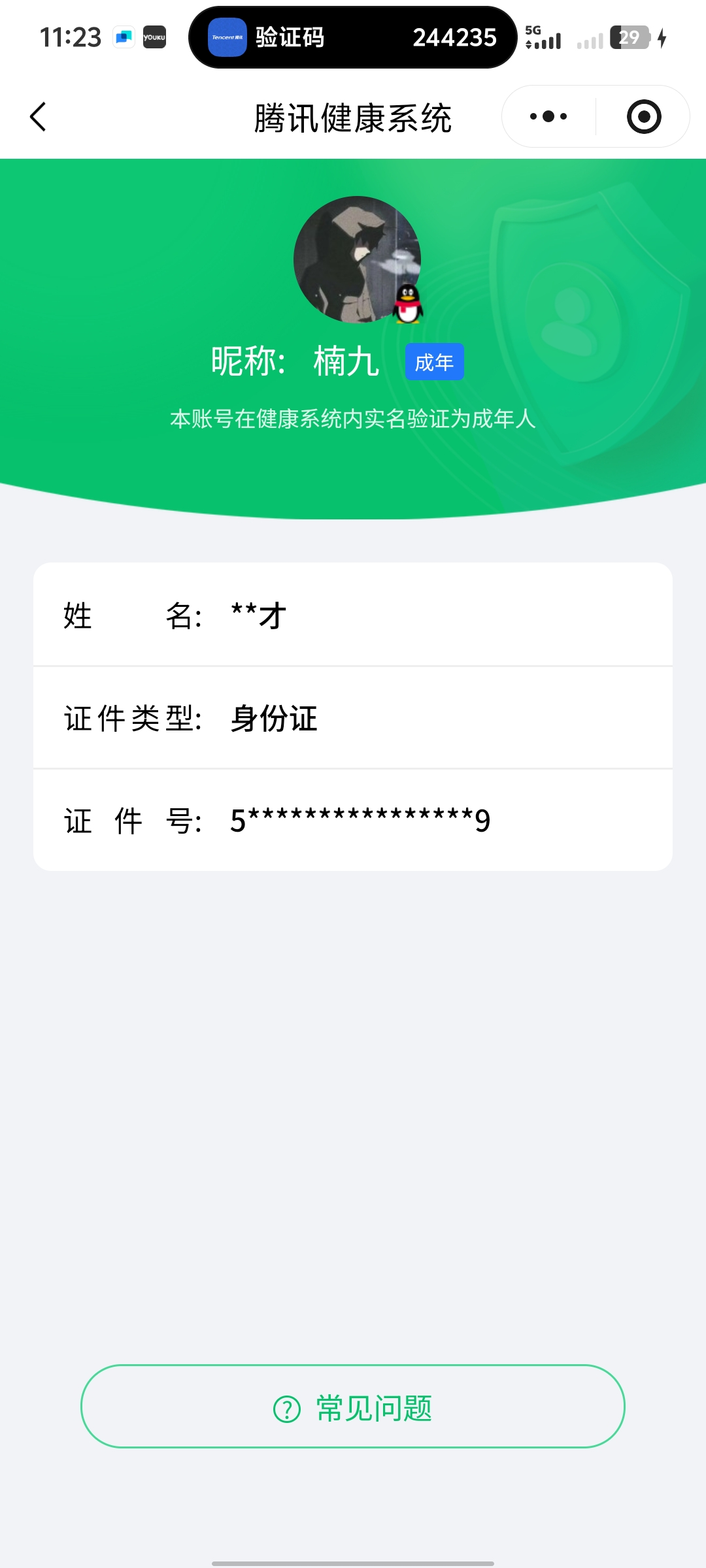Tap the nickname 楠九 text
This screenshot has height=1568, width=706.
point(345,361)
